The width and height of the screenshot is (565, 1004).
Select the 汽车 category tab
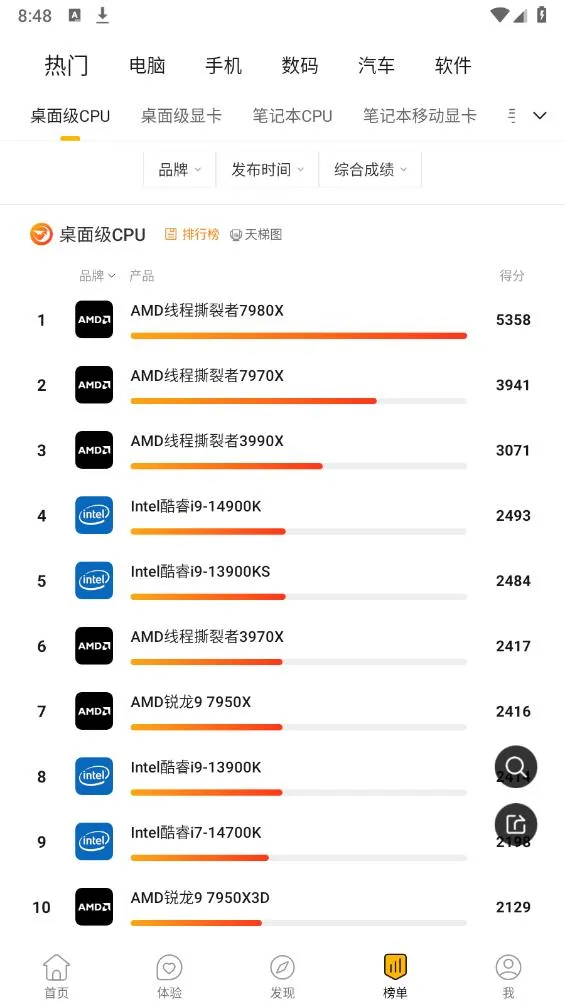click(x=376, y=65)
